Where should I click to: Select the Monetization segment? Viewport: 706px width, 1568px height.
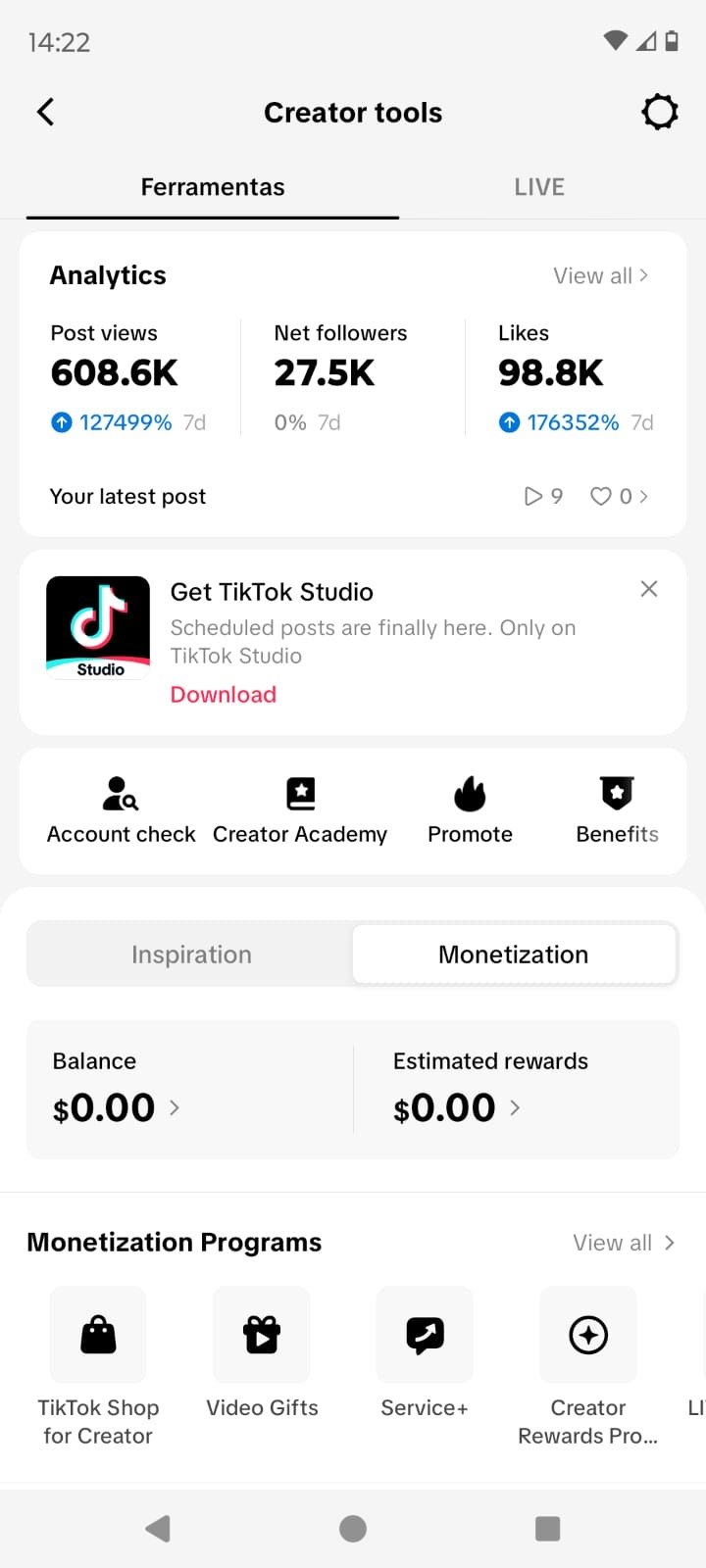pos(514,954)
